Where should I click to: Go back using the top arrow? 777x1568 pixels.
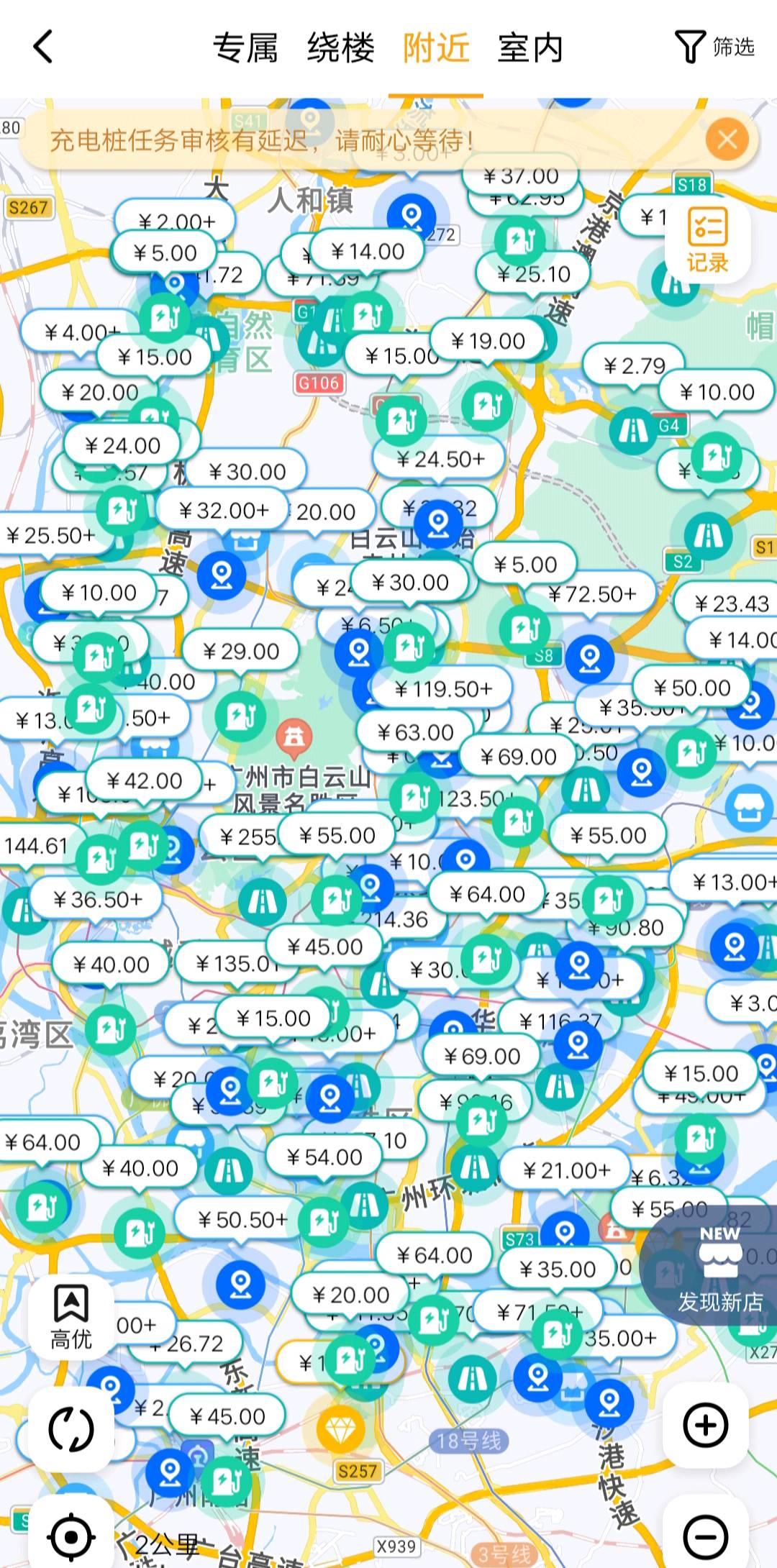tap(43, 47)
